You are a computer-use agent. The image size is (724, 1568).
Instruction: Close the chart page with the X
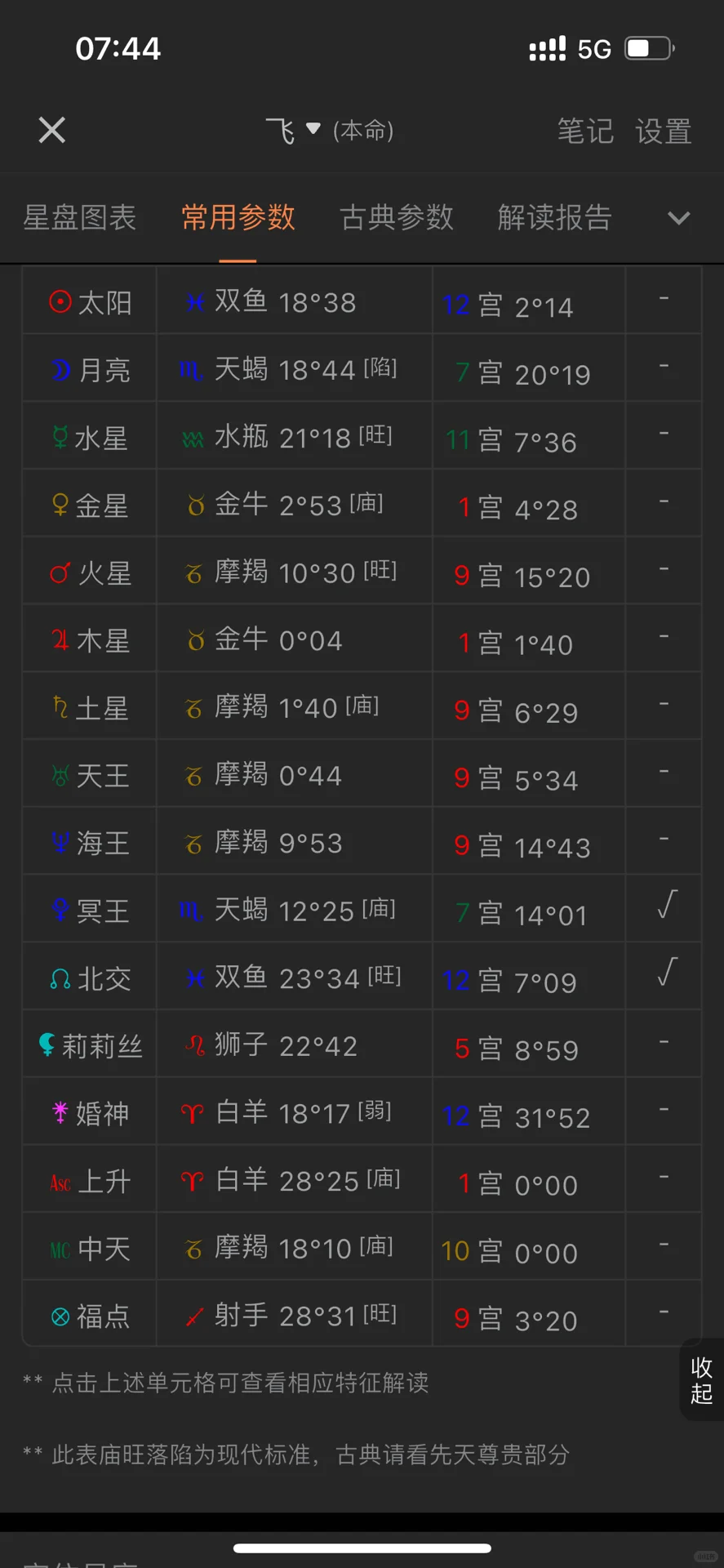click(x=51, y=130)
